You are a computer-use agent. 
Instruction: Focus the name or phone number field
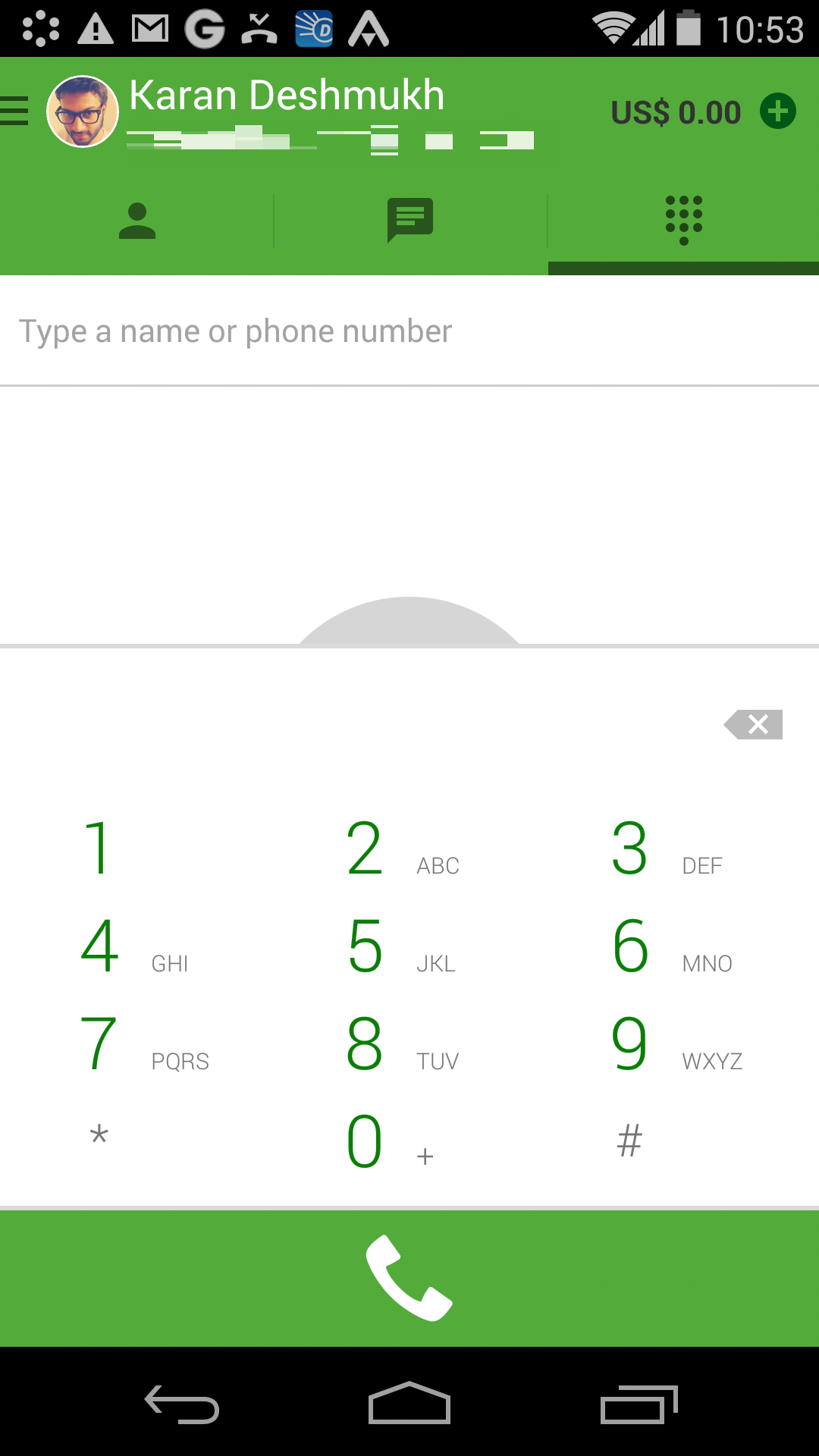point(409,331)
